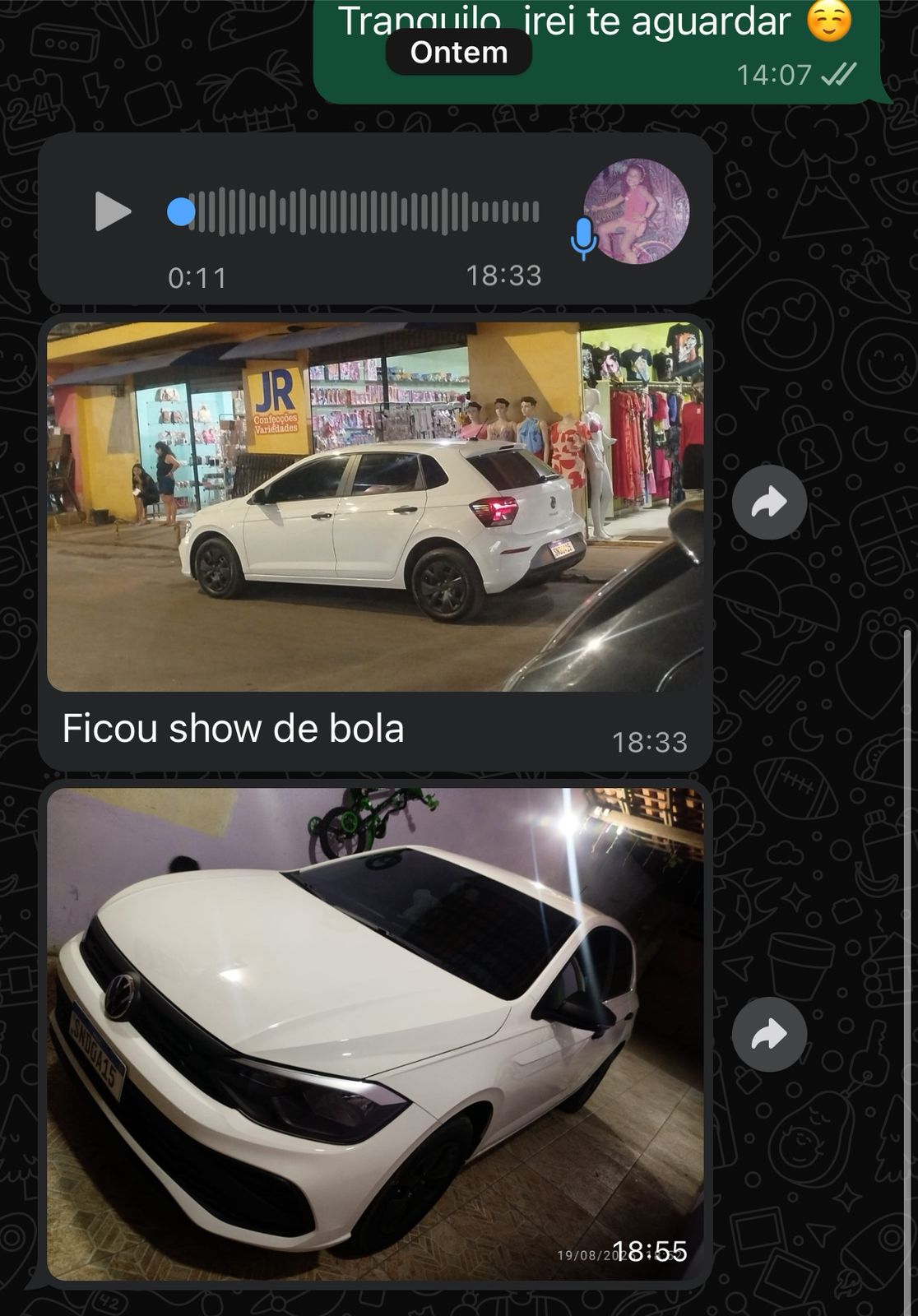Open the 18:55 white car photo
918x1316 pixels.
coord(375,1033)
